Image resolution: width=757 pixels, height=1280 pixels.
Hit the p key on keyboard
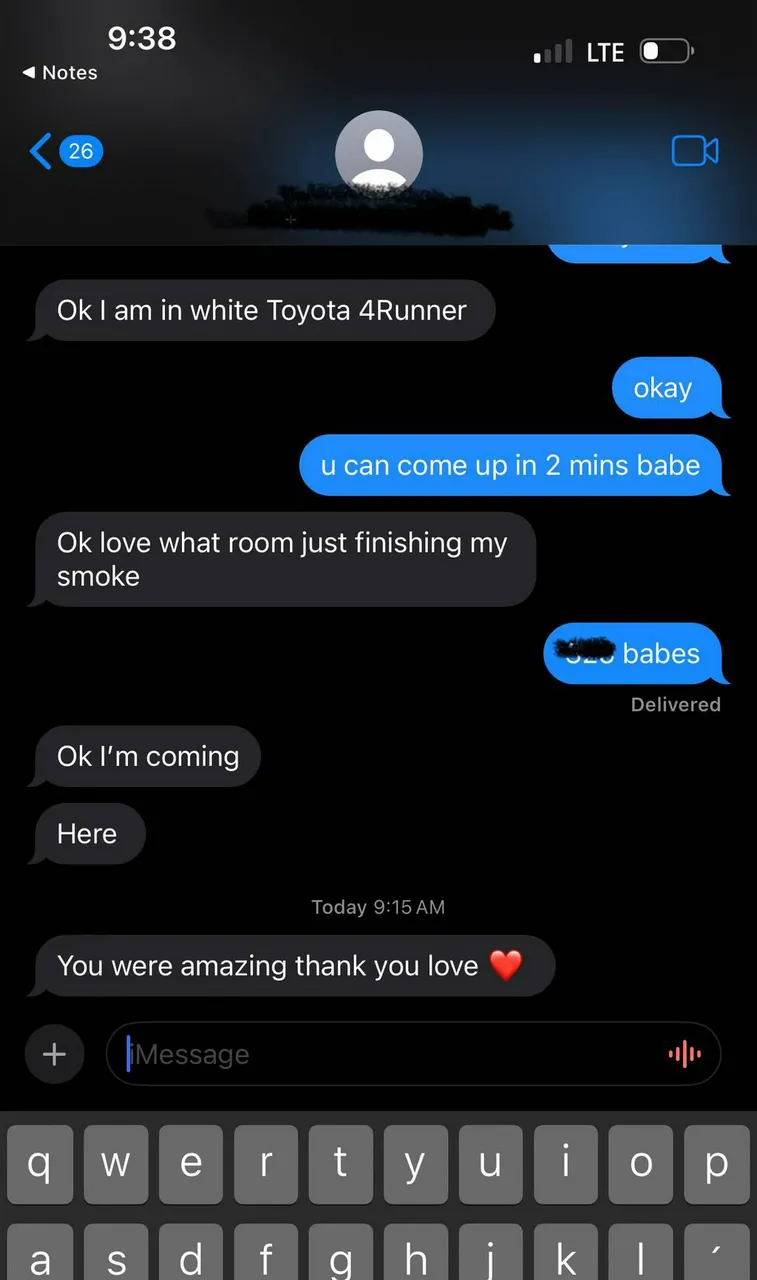(716, 1164)
